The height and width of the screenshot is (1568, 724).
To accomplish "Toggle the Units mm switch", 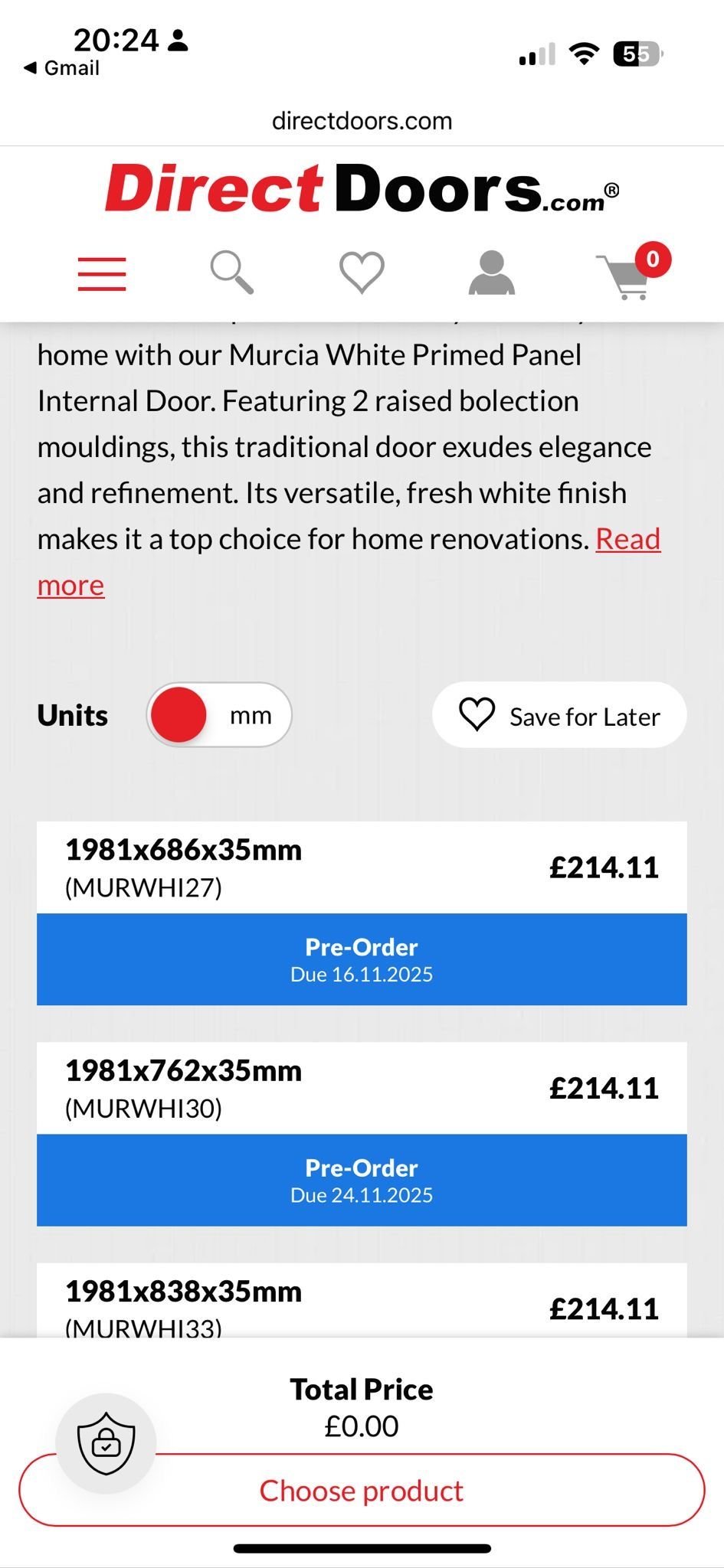I will pos(219,715).
